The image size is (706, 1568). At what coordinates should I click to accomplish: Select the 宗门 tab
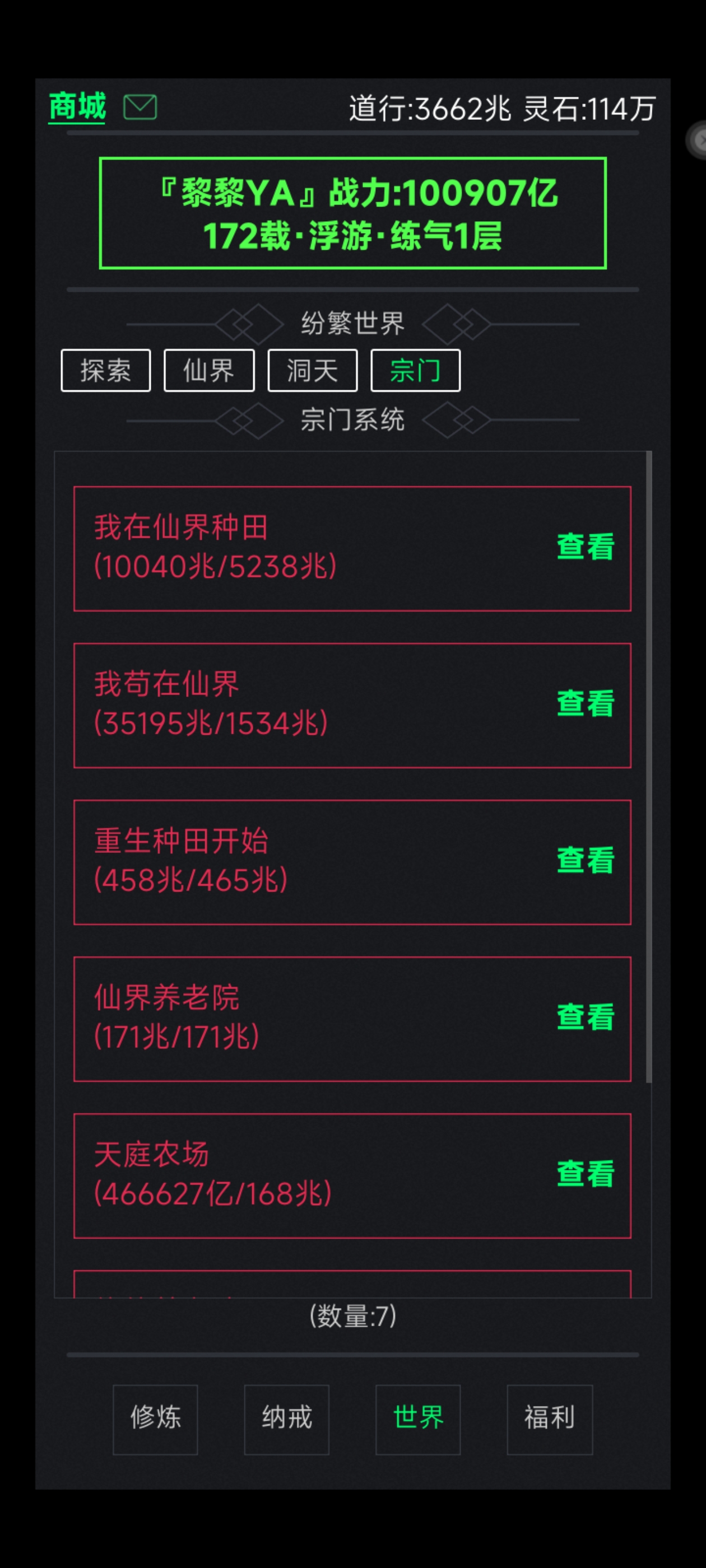[415, 370]
